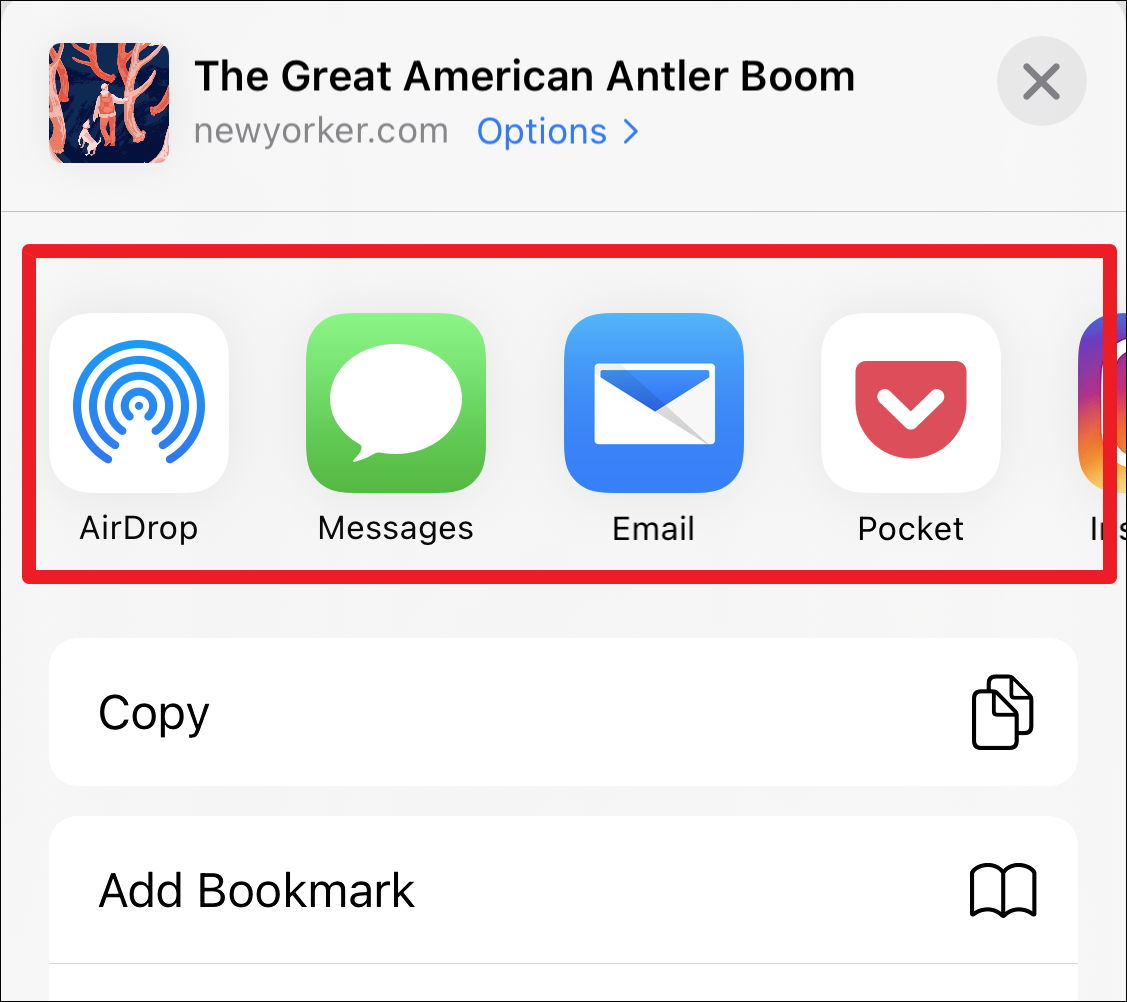
Task: Share the article via AirDrop
Action: (139, 403)
